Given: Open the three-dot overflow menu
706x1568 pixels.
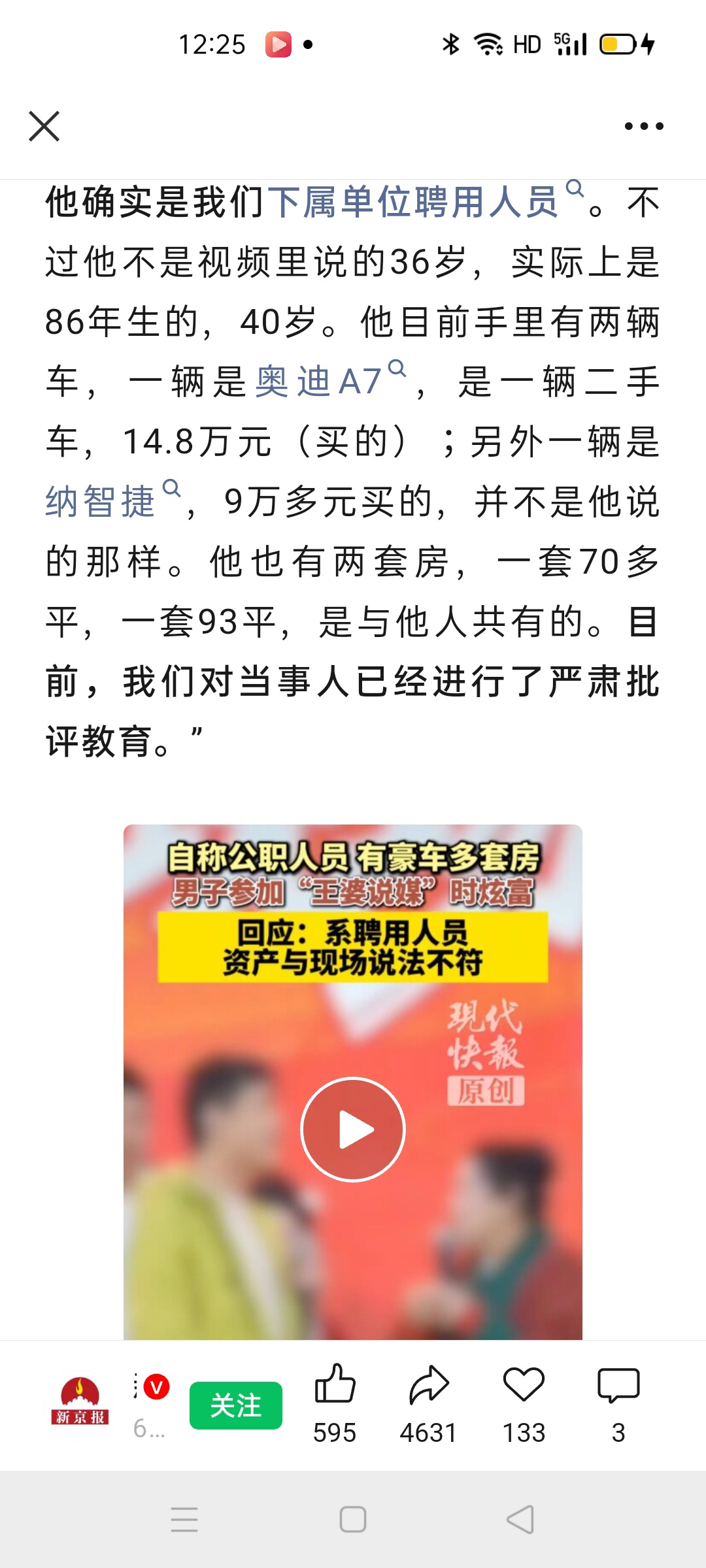Looking at the screenshot, I should [x=643, y=126].
